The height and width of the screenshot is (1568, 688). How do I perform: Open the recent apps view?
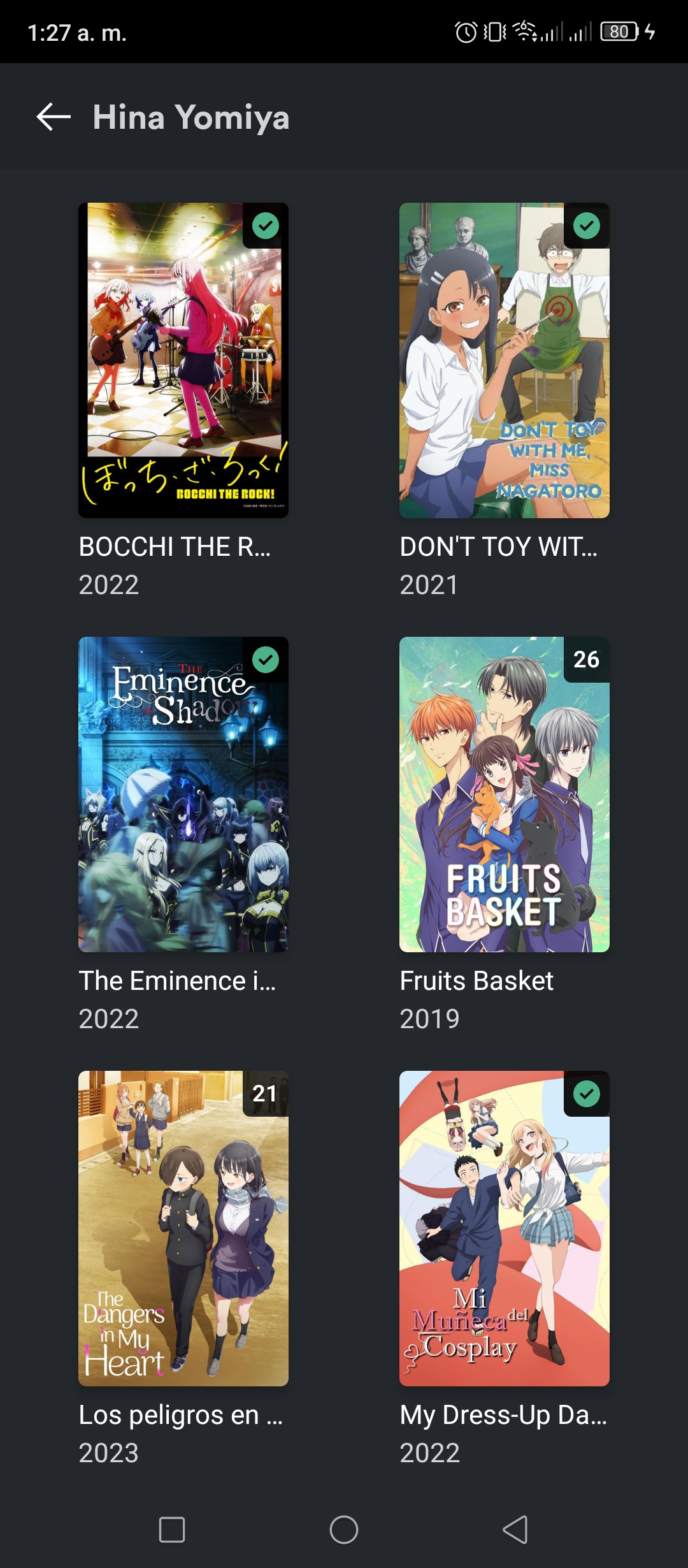[x=172, y=1529]
